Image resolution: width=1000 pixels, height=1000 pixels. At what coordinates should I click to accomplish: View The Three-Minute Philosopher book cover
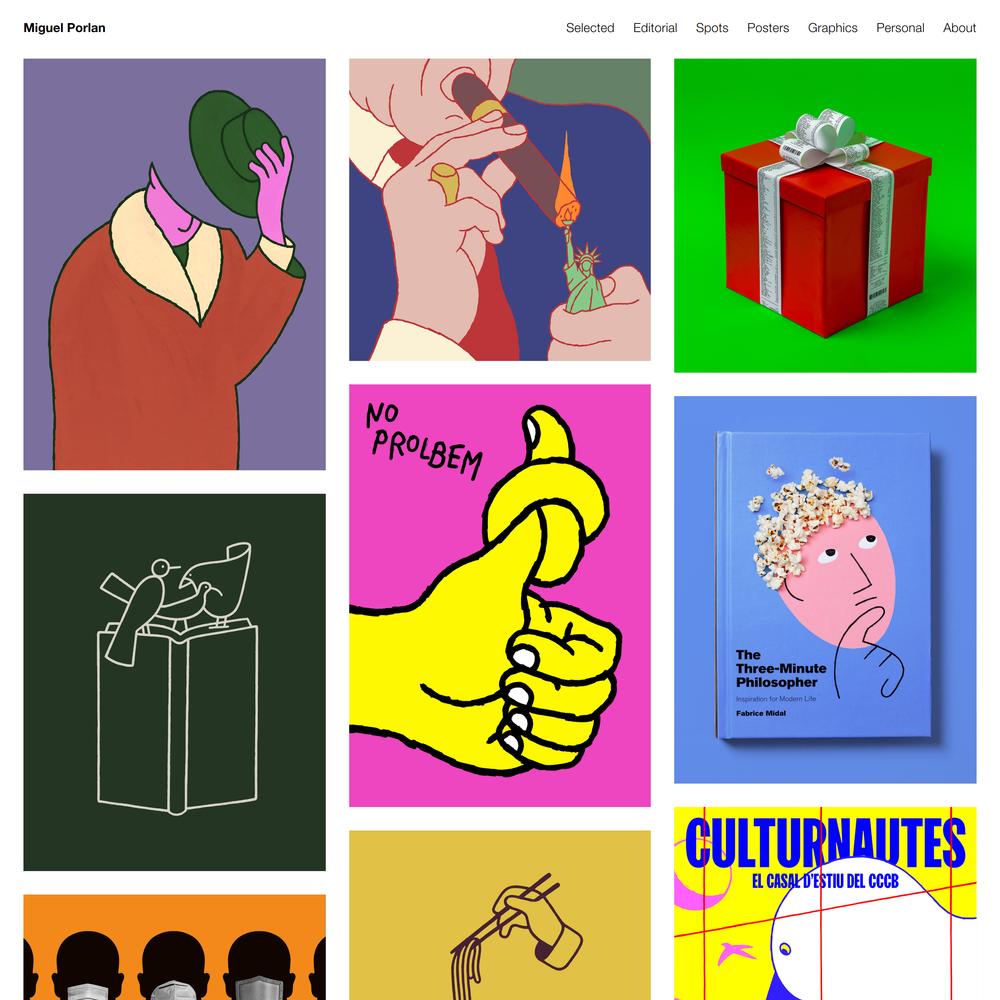(x=824, y=589)
